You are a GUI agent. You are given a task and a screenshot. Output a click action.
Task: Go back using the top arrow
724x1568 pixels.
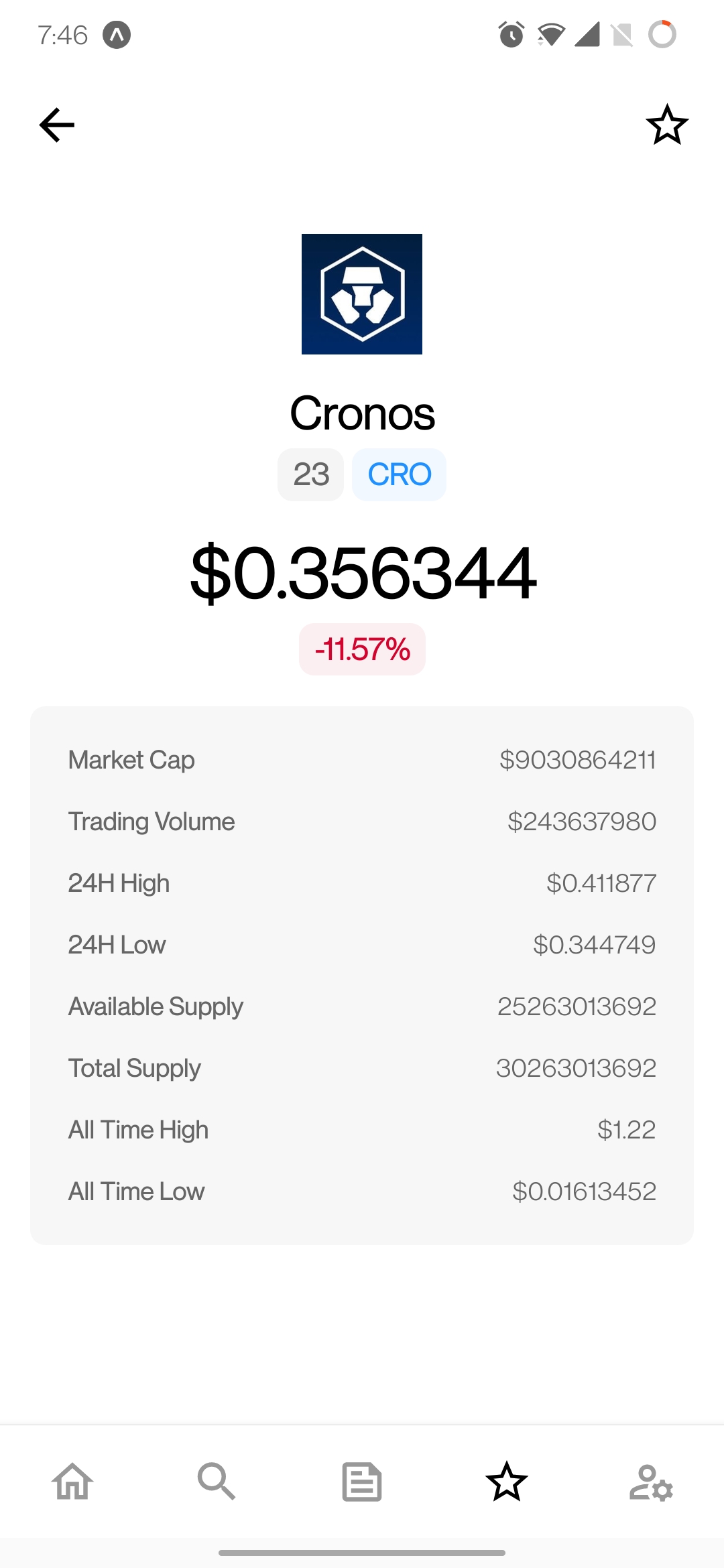pos(57,125)
